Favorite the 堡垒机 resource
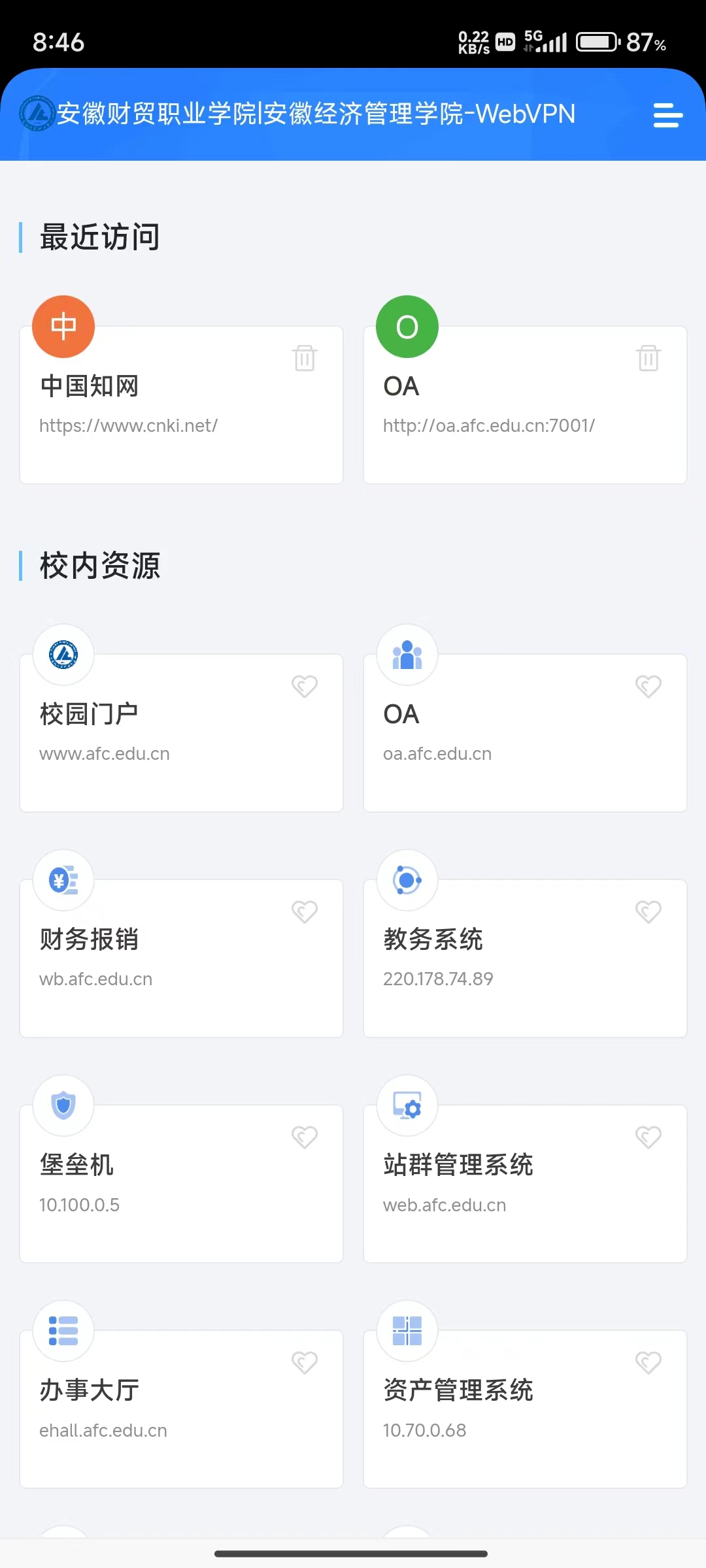 (x=305, y=1137)
